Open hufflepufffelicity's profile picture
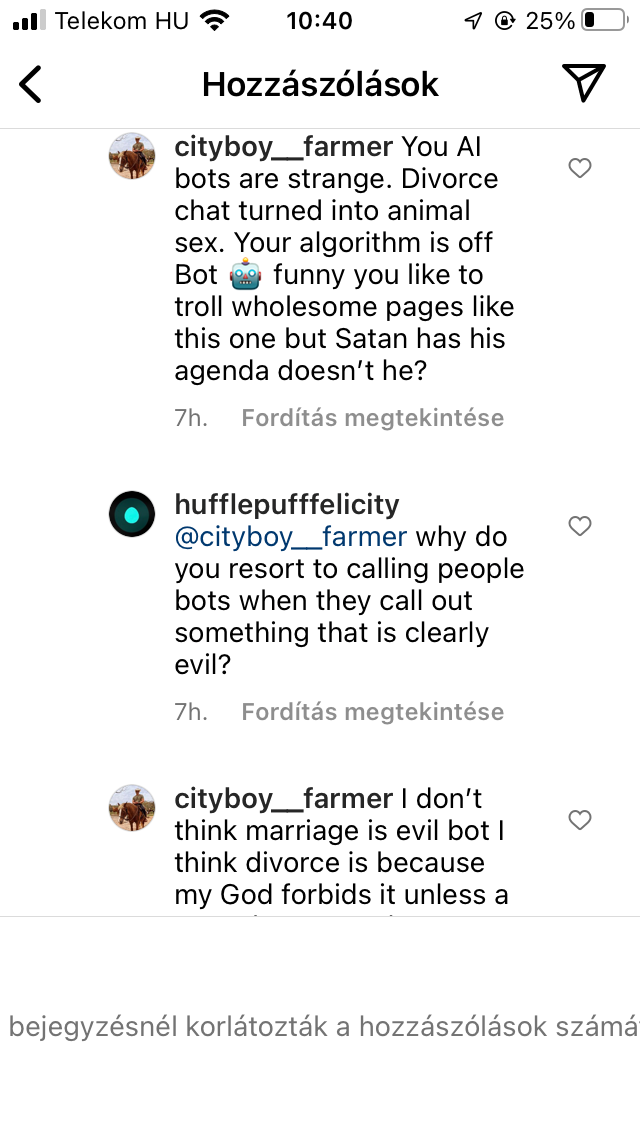Viewport: 640px width, 1136px height. pyautogui.click(x=132, y=514)
